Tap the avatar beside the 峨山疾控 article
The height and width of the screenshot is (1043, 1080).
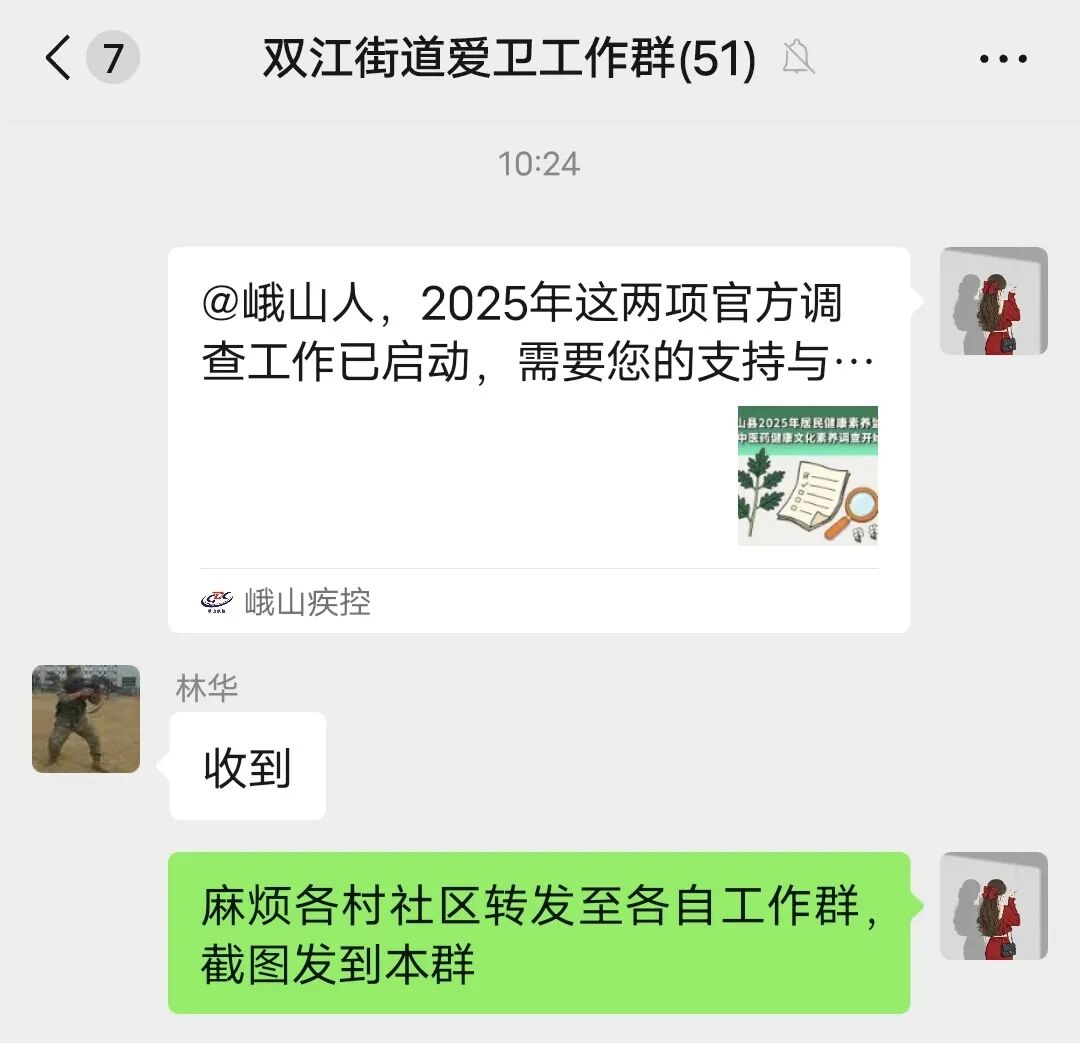[993, 301]
